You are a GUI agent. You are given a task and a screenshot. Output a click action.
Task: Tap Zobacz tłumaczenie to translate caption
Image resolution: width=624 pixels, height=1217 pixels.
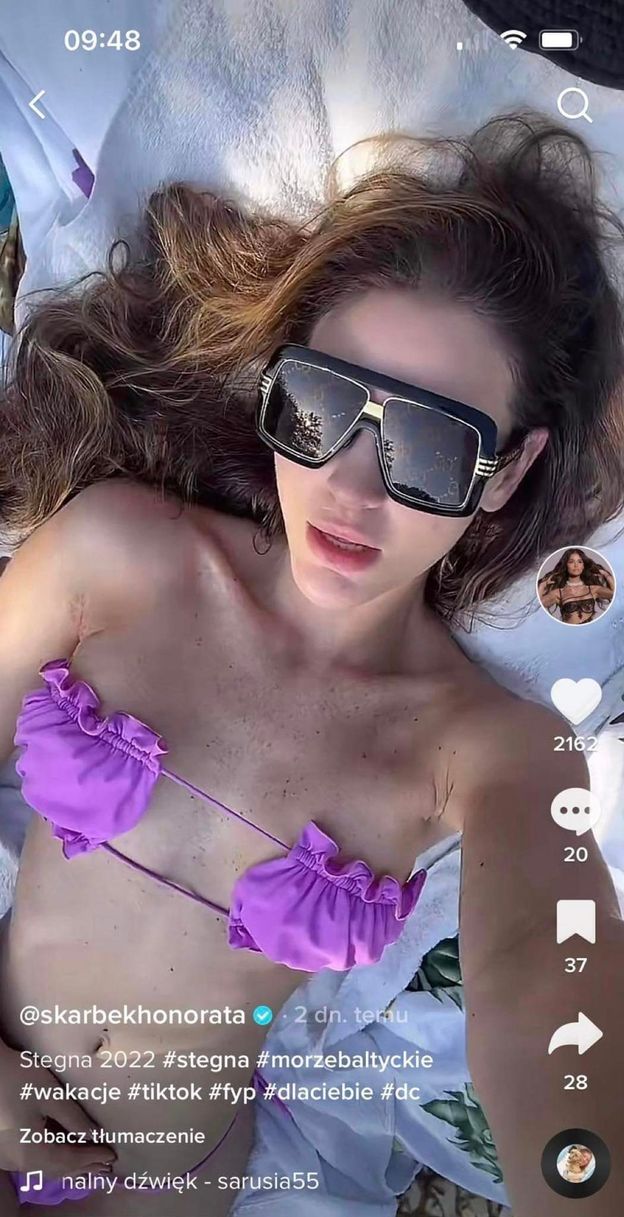(112, 1136)
